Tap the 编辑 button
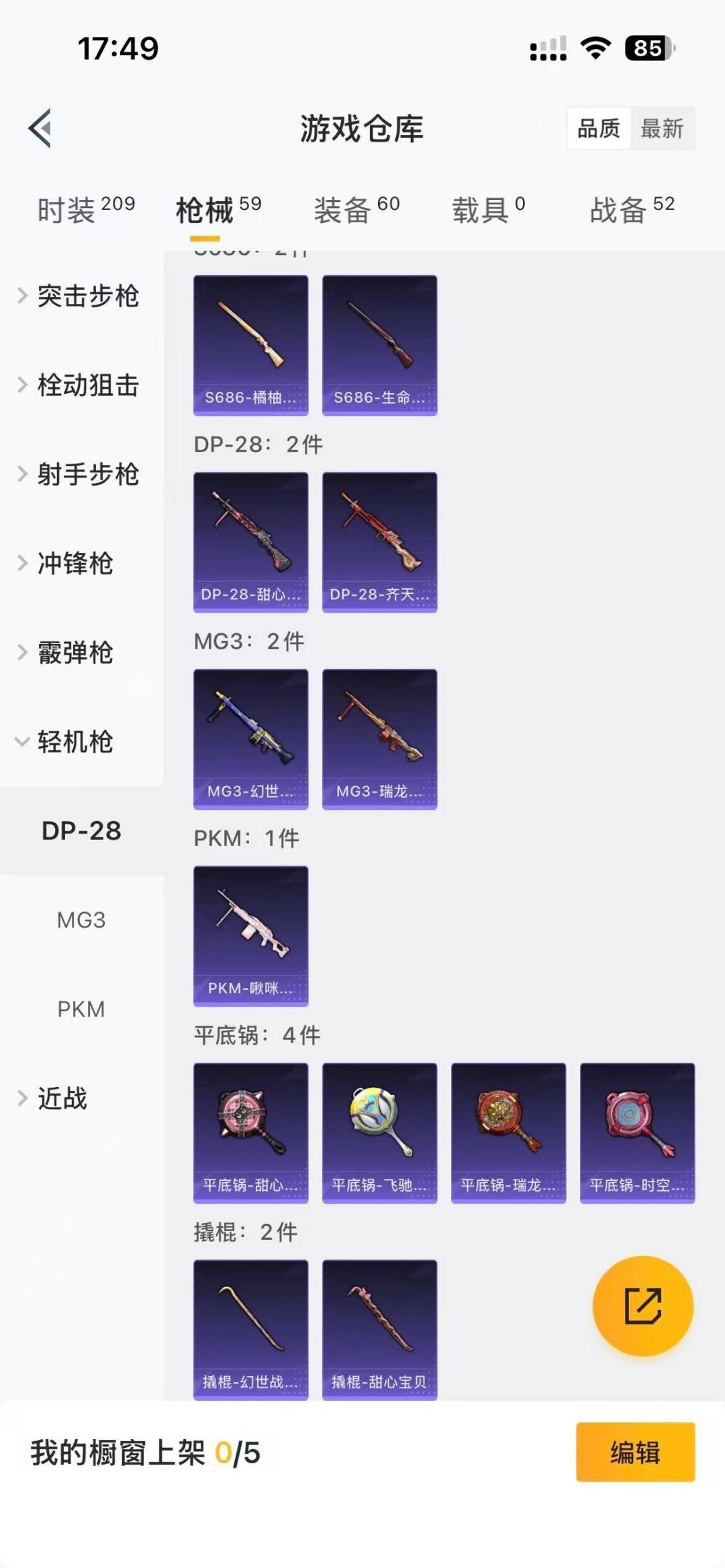 point(634,1466)
